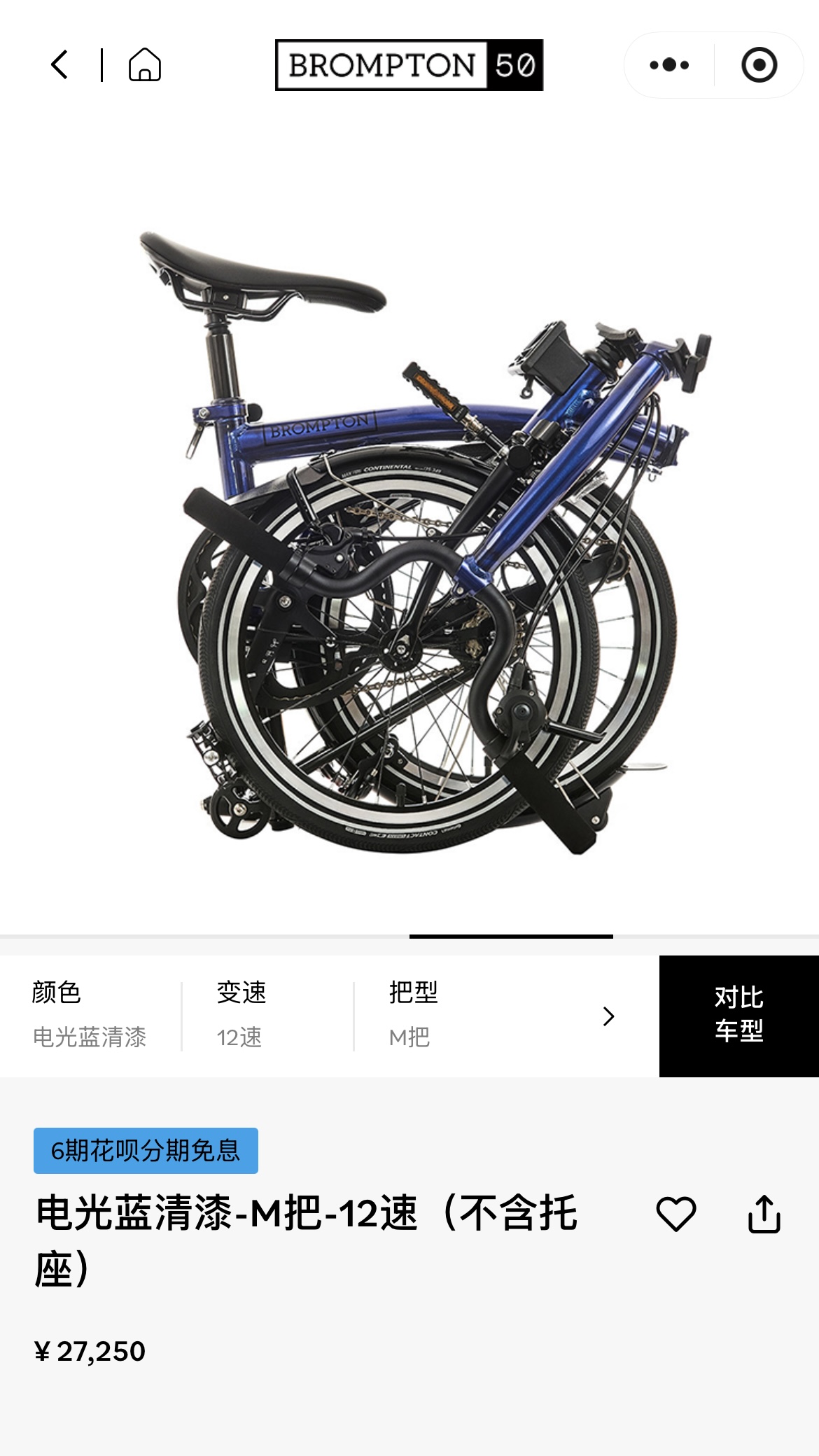
Task: Close the mini program with the circle button
Action: (x=759, y=65)
